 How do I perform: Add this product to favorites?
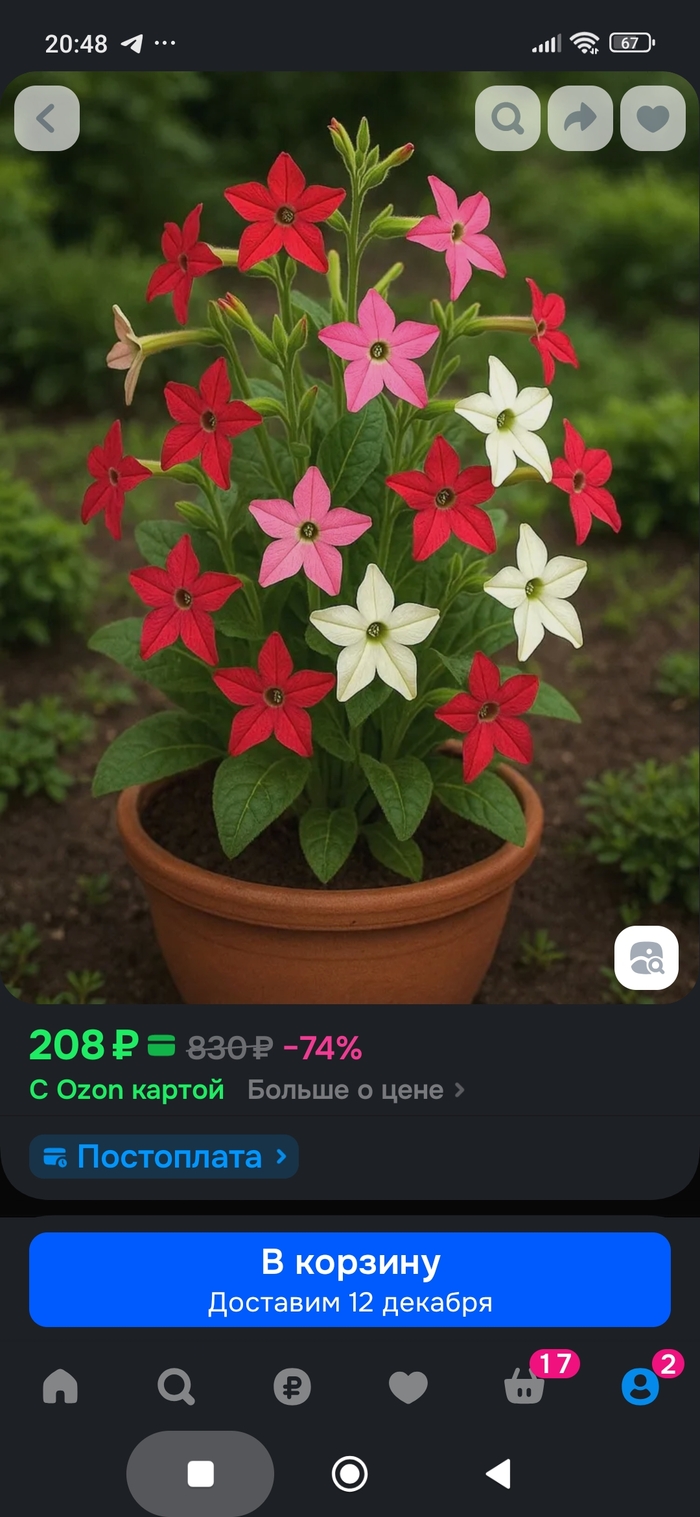653,119
